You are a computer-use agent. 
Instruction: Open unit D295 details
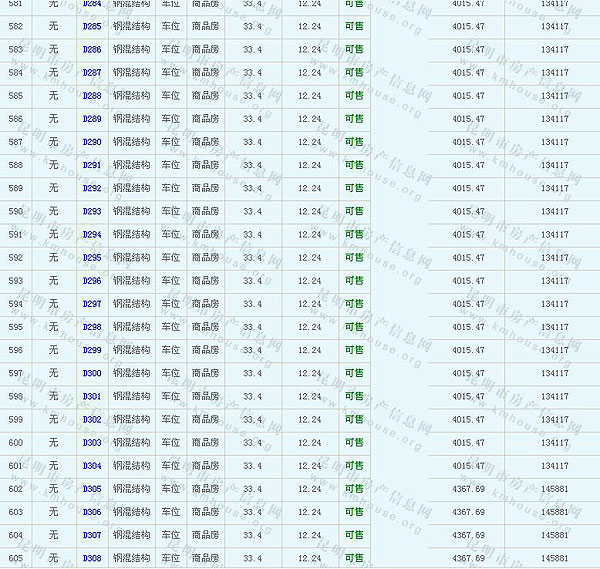point(91,258)
